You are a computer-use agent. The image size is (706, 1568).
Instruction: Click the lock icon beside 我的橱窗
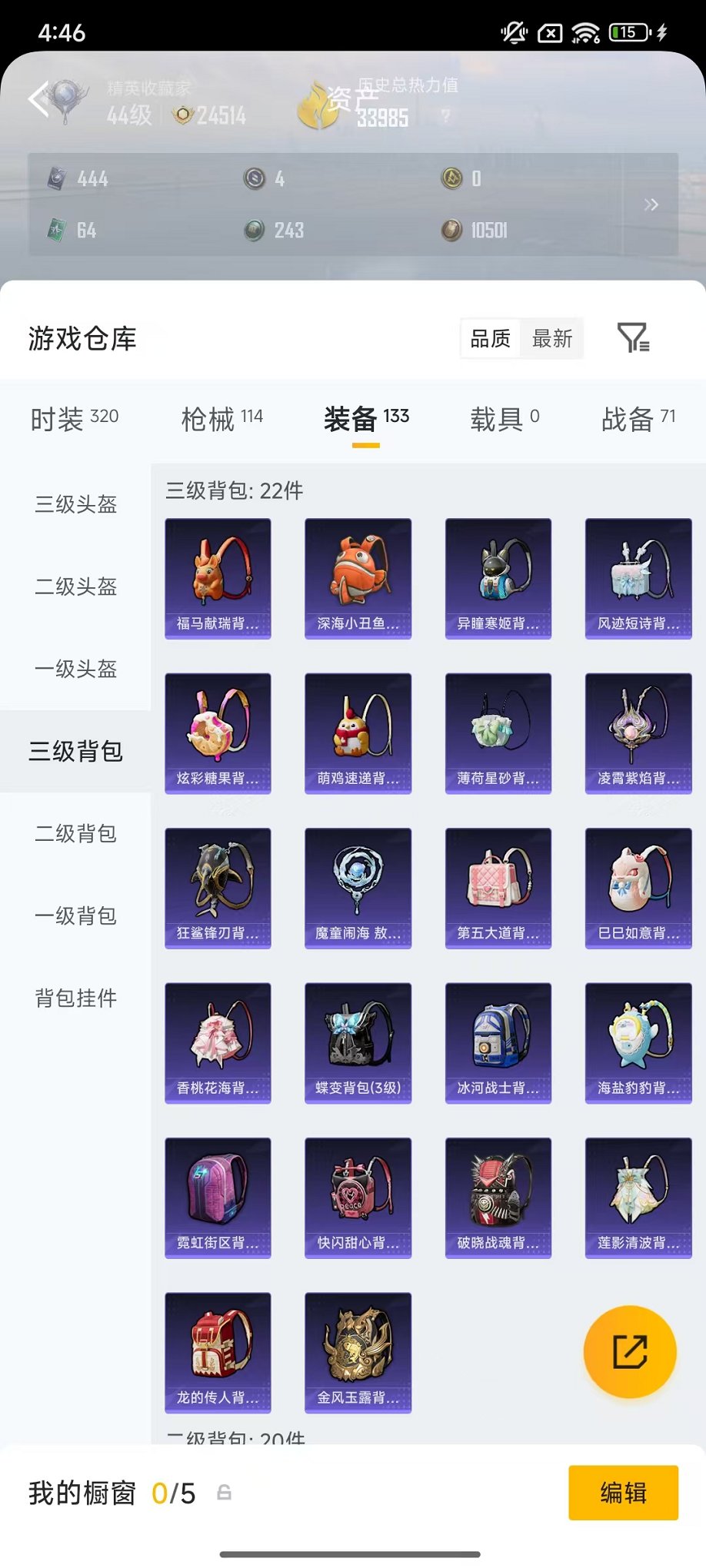pyautogui.click(x=224, y=1493)
